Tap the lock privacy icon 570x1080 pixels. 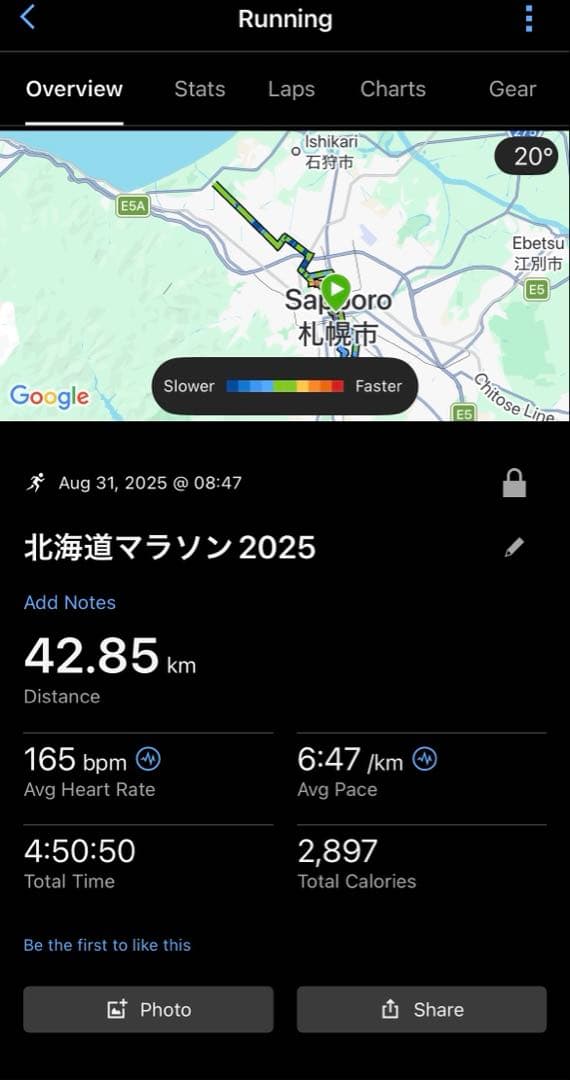tap(514, 484)
